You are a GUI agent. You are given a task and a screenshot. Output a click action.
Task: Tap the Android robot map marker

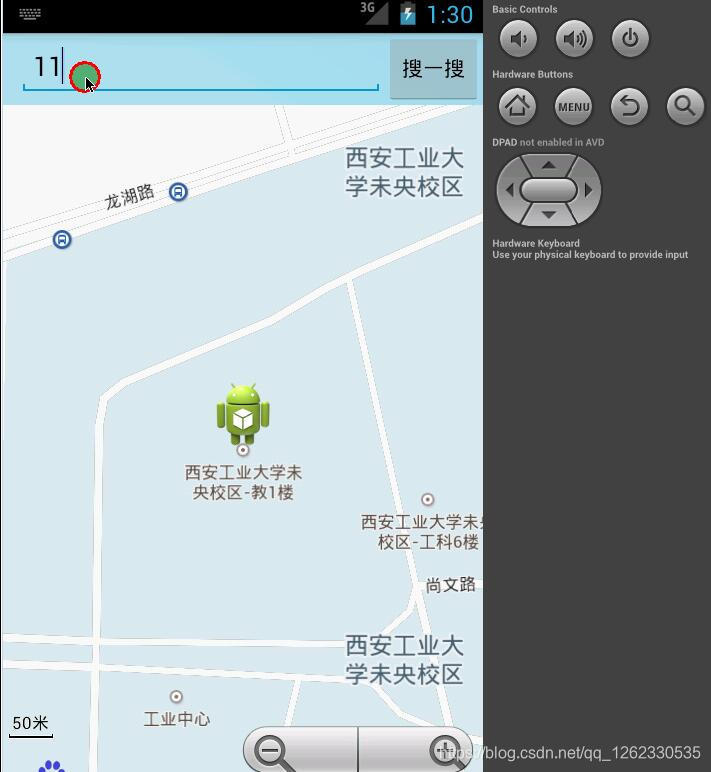243,413
